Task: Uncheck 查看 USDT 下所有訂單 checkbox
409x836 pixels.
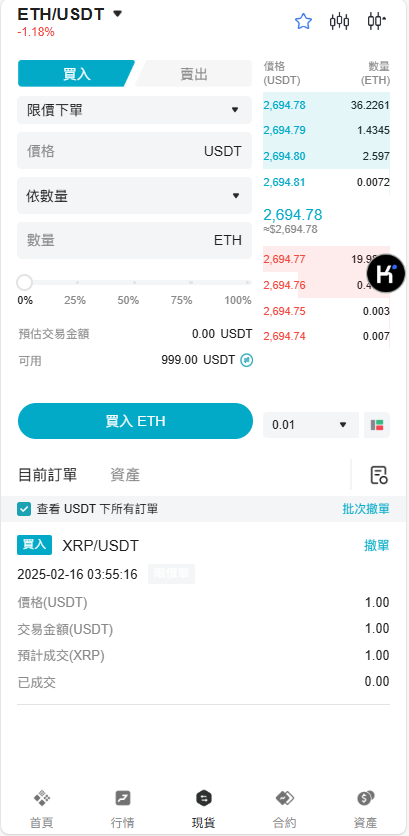Action: [x=24, y=509]
